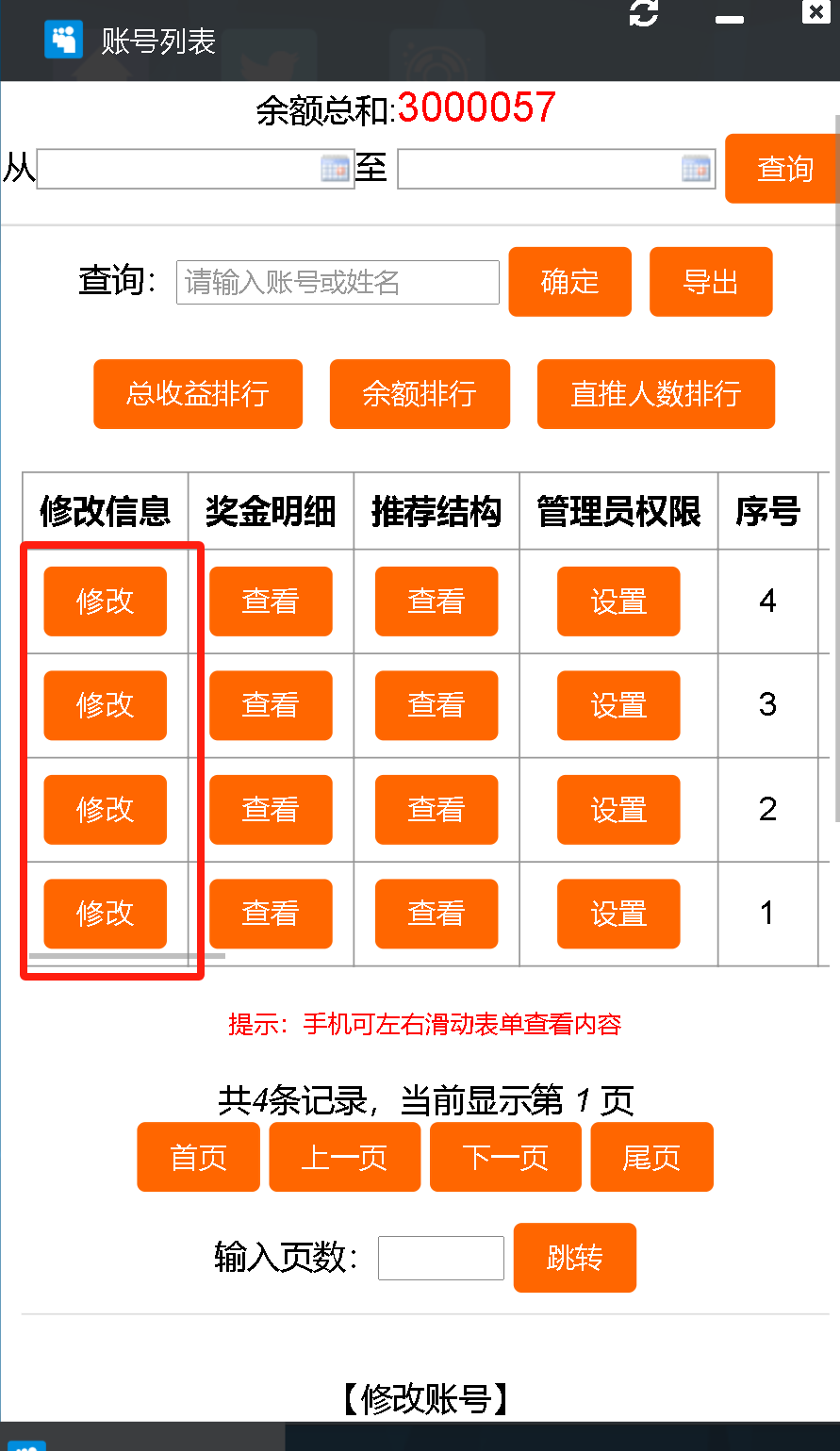The height and width of the screenshot is (1451, 840).
Task: Show the 余额排行 ranking
Action: [420, 394]
